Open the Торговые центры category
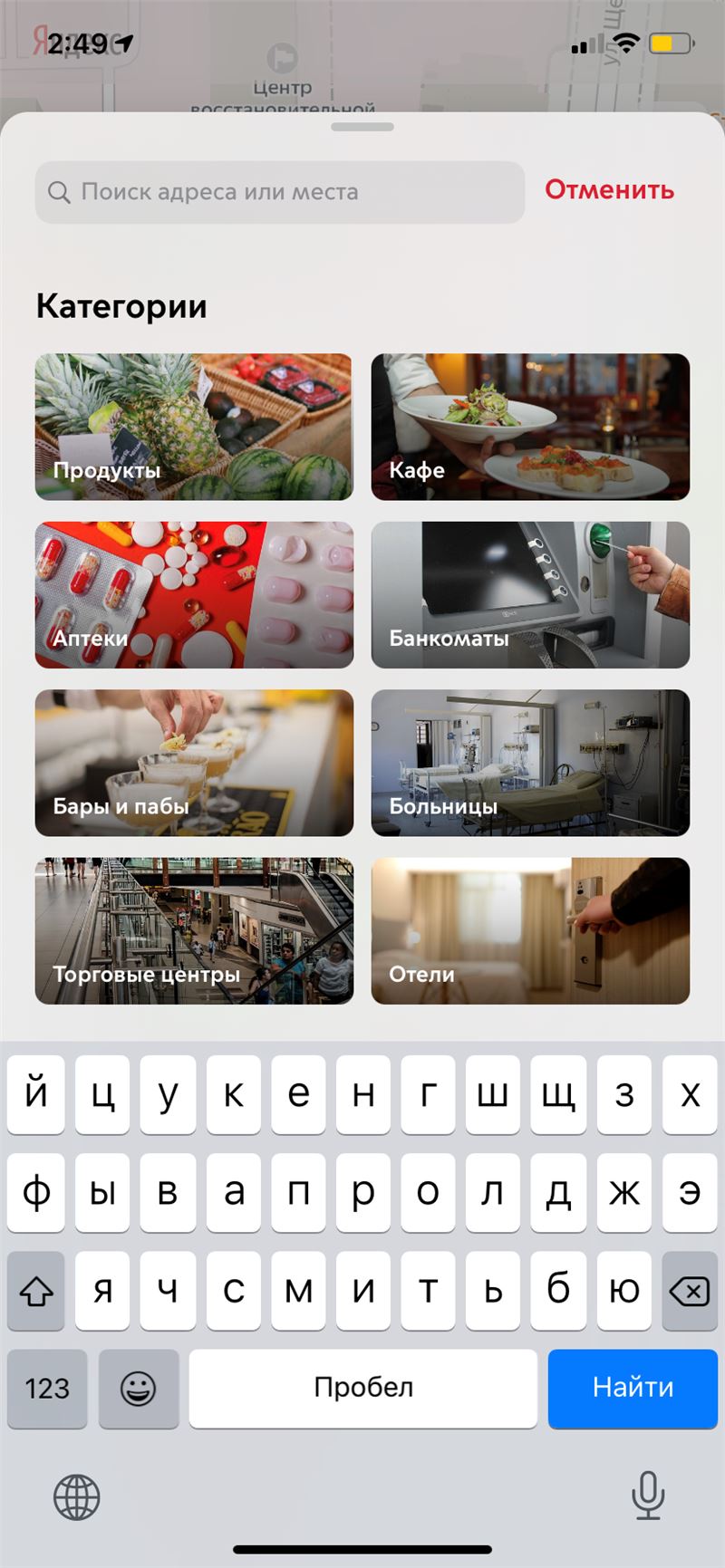This screenshot has width=725, height=1568. pyautogui.click(x=194, y=931)
